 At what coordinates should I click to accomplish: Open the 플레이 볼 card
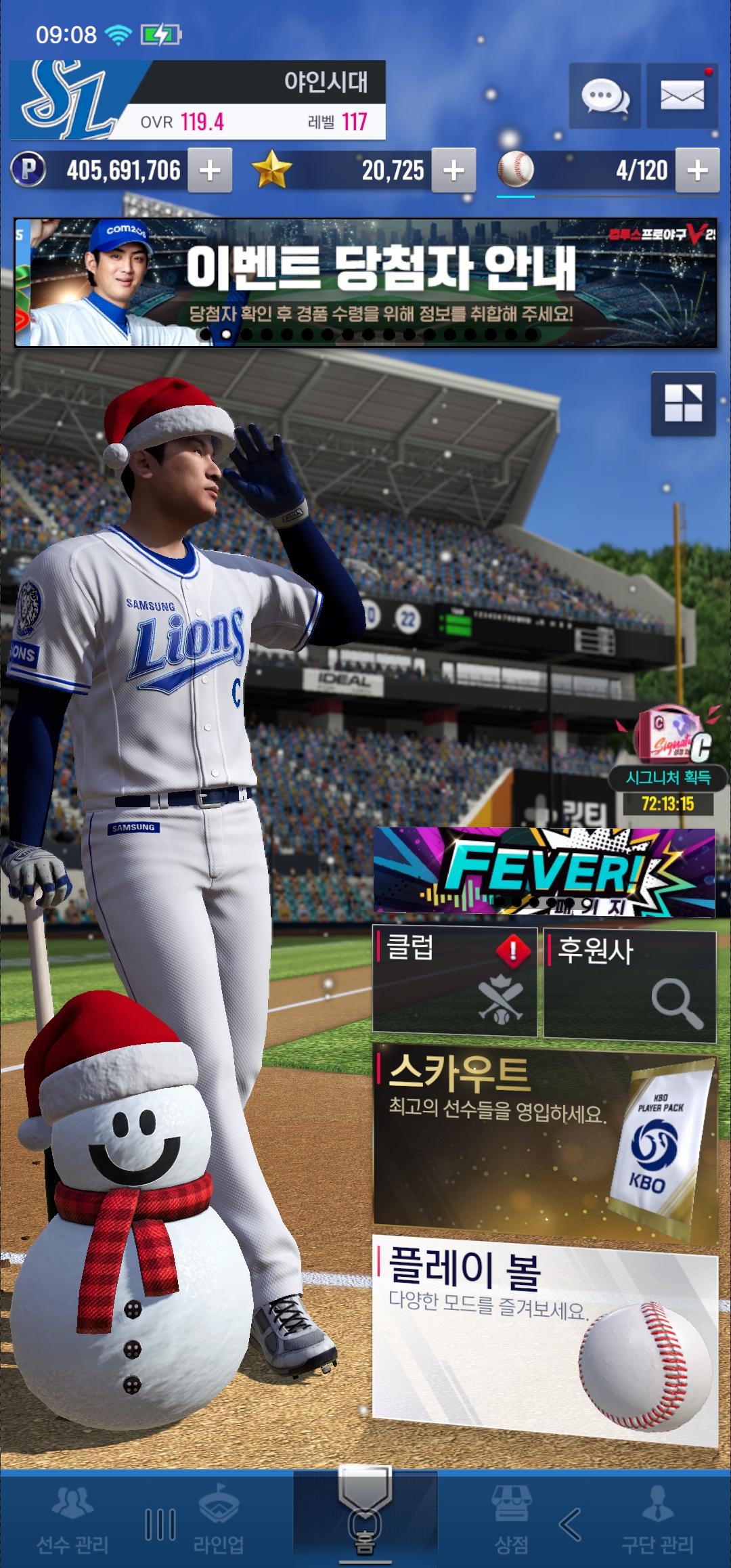coord(544,1341)
